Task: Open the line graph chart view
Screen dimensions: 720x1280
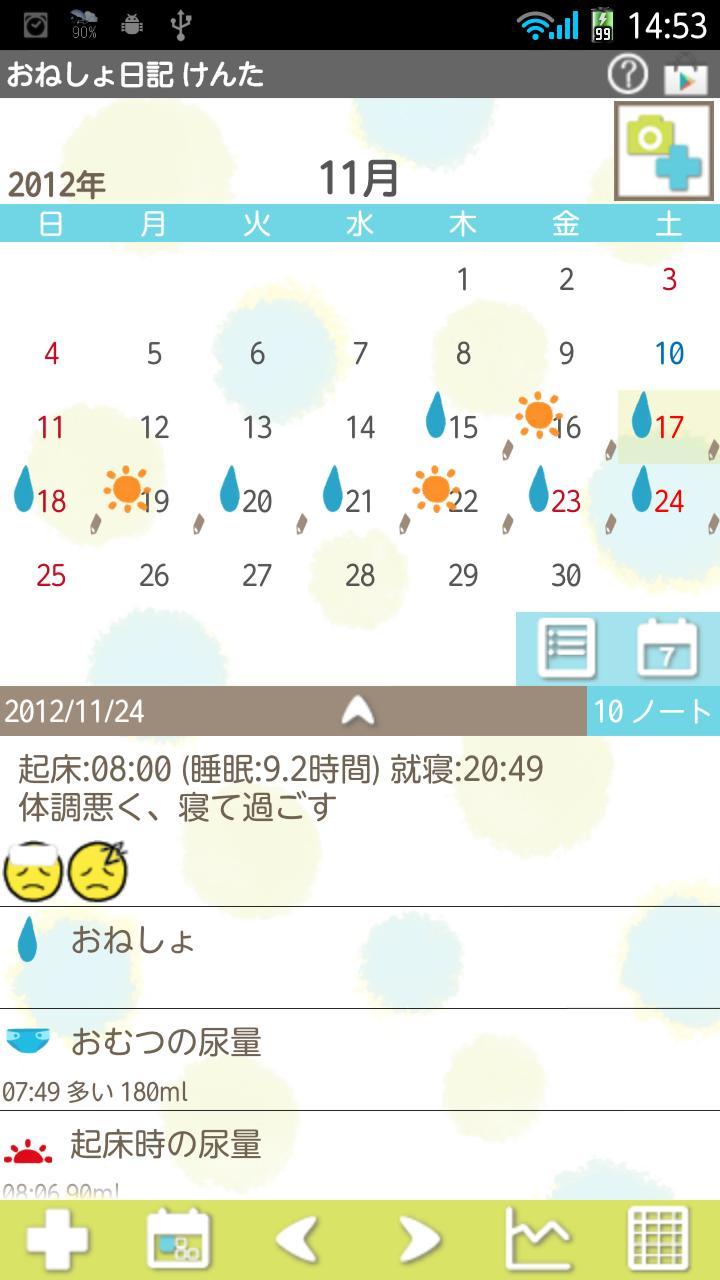Action: pos(539,1240)
